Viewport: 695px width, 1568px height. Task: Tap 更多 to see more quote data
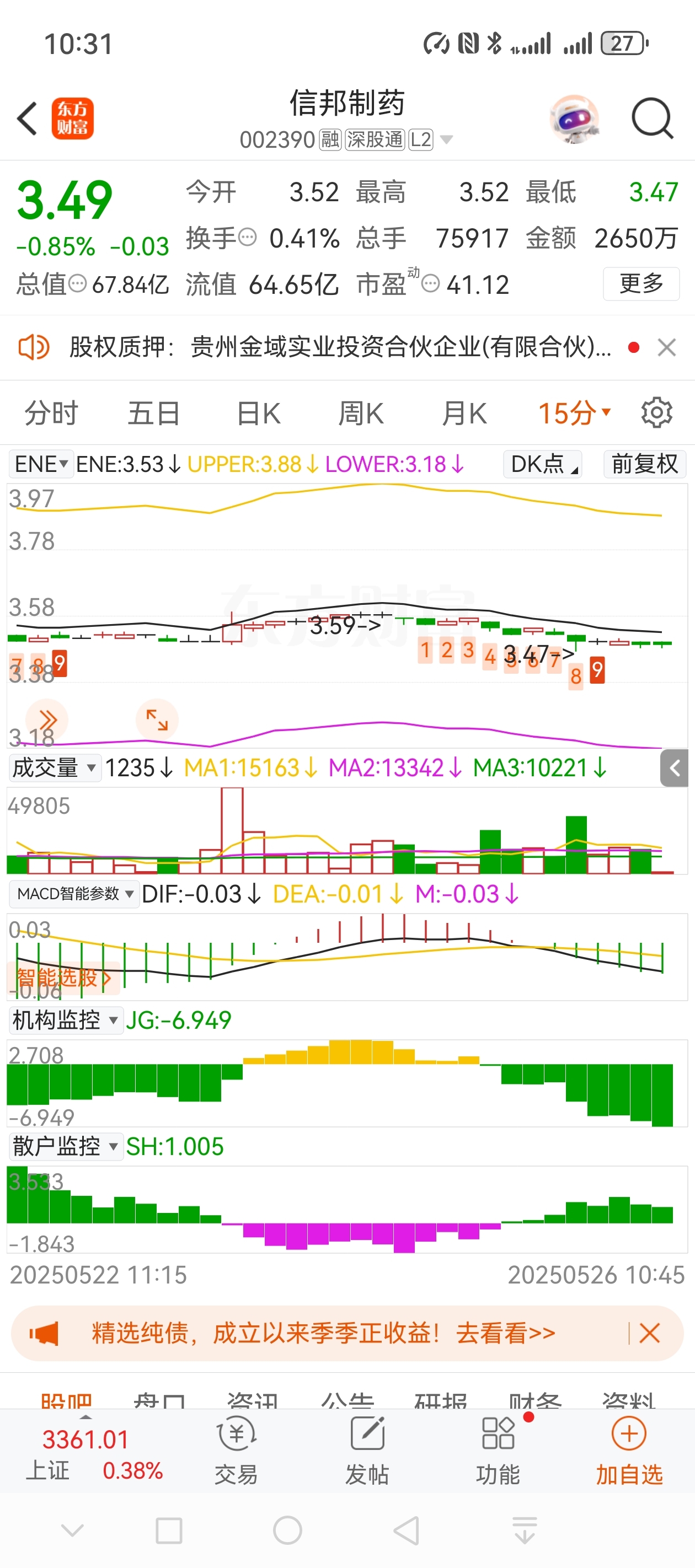point(641,283)
